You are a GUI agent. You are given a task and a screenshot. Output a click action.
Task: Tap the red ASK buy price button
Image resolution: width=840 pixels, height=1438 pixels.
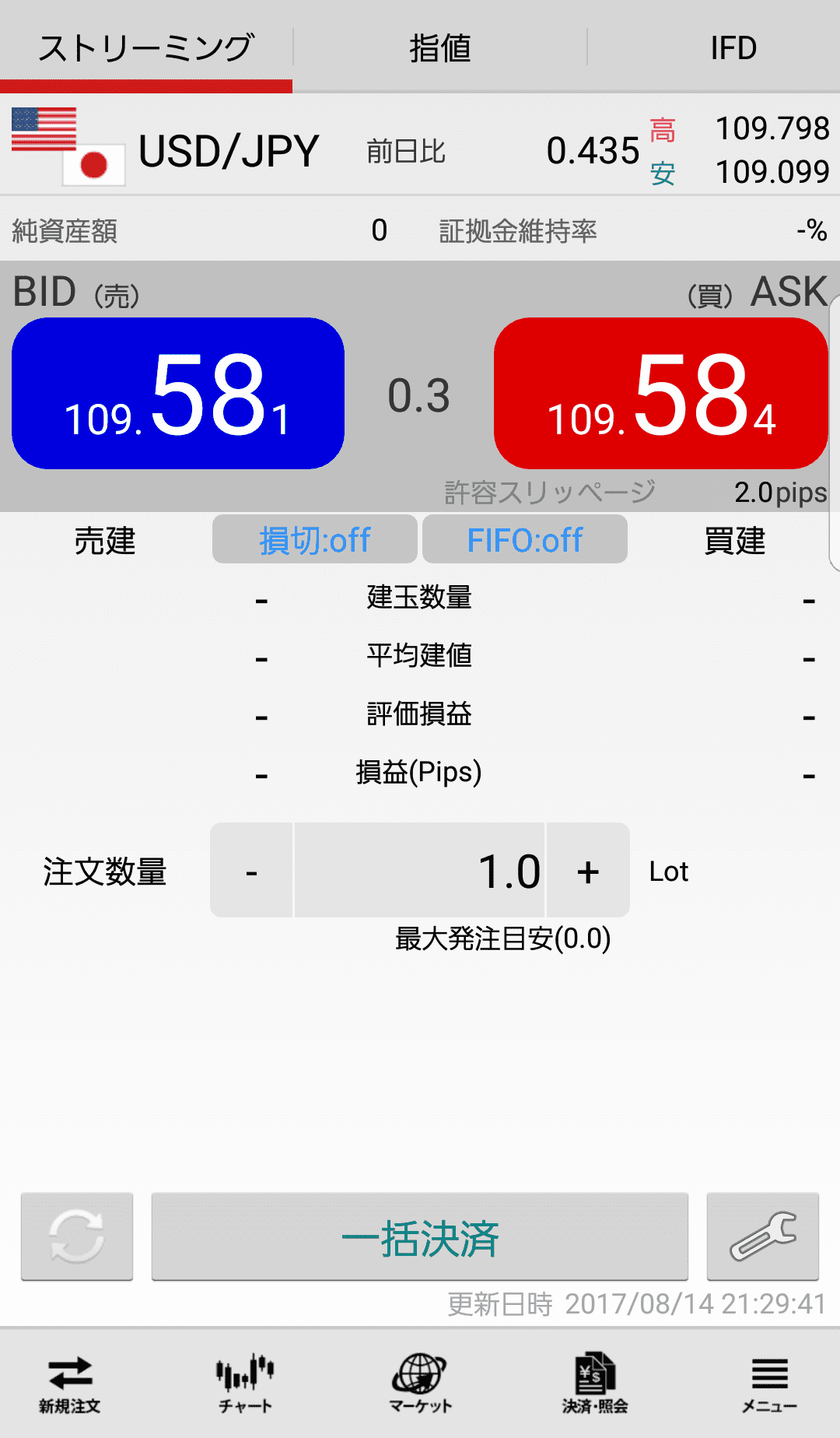pos(661,393)
